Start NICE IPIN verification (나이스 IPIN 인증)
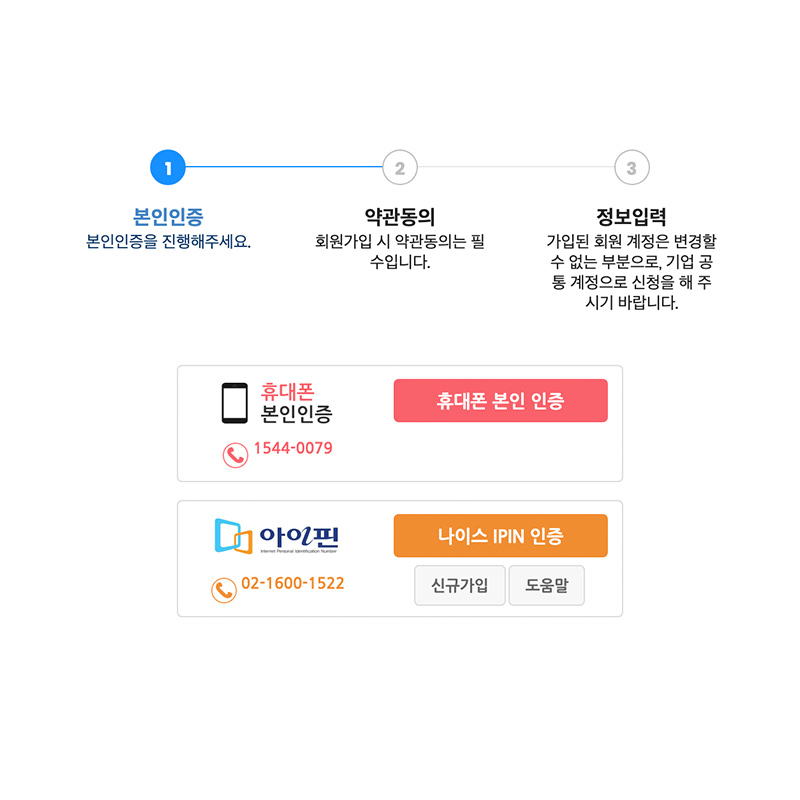 (x=500, y=536)
